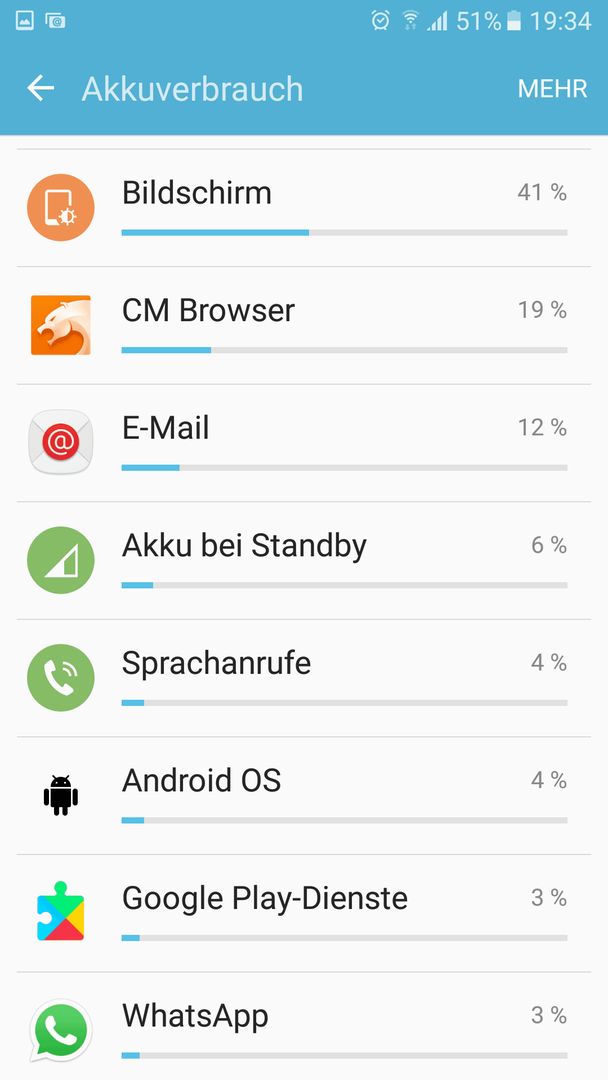Open Bildschirm battery details
Image resolution: width=608 pixels, height=1080 pixels.
[x=304, y=207]
